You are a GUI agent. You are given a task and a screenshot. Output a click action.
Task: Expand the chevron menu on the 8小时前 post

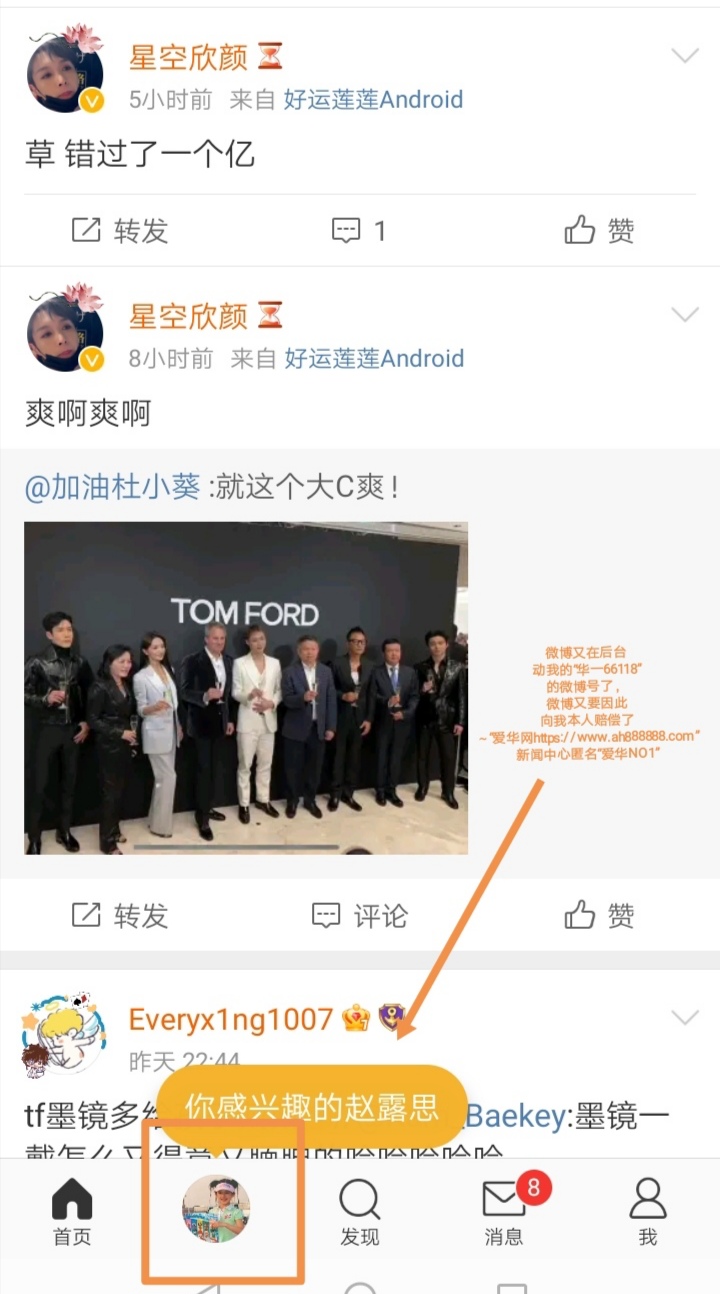tap(685, 315)
